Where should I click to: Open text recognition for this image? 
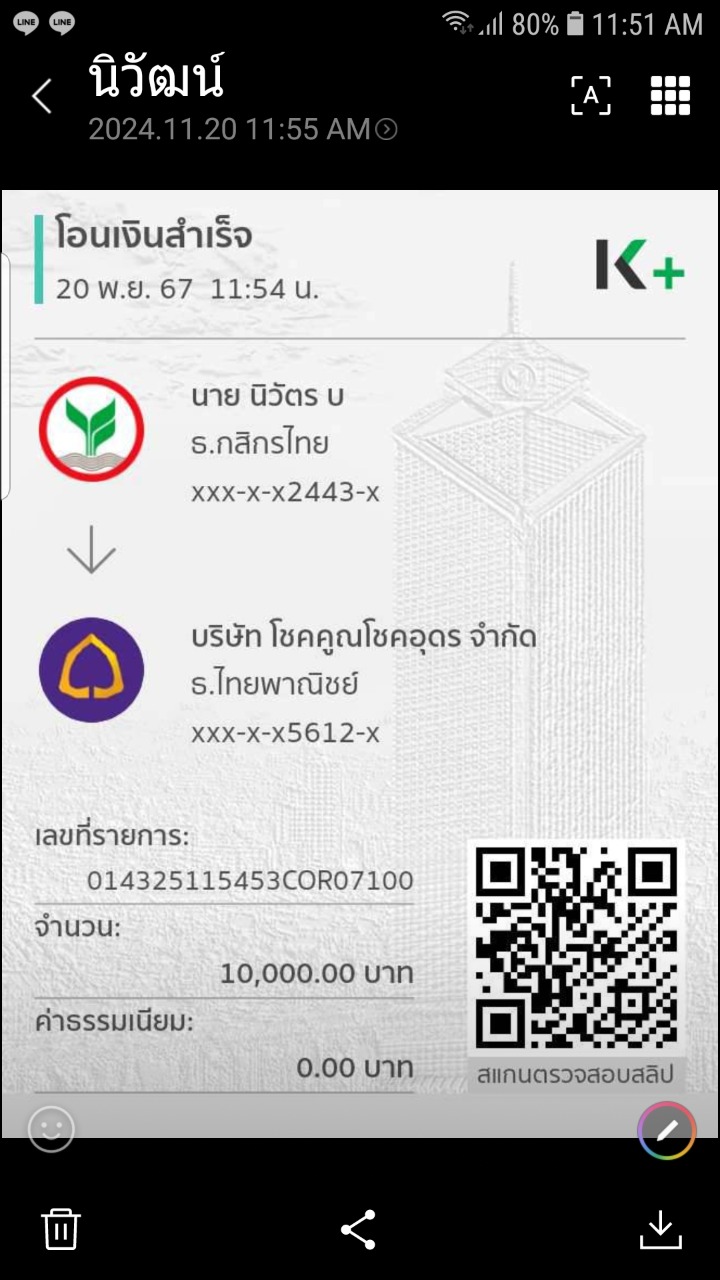(x=591, y=95)
